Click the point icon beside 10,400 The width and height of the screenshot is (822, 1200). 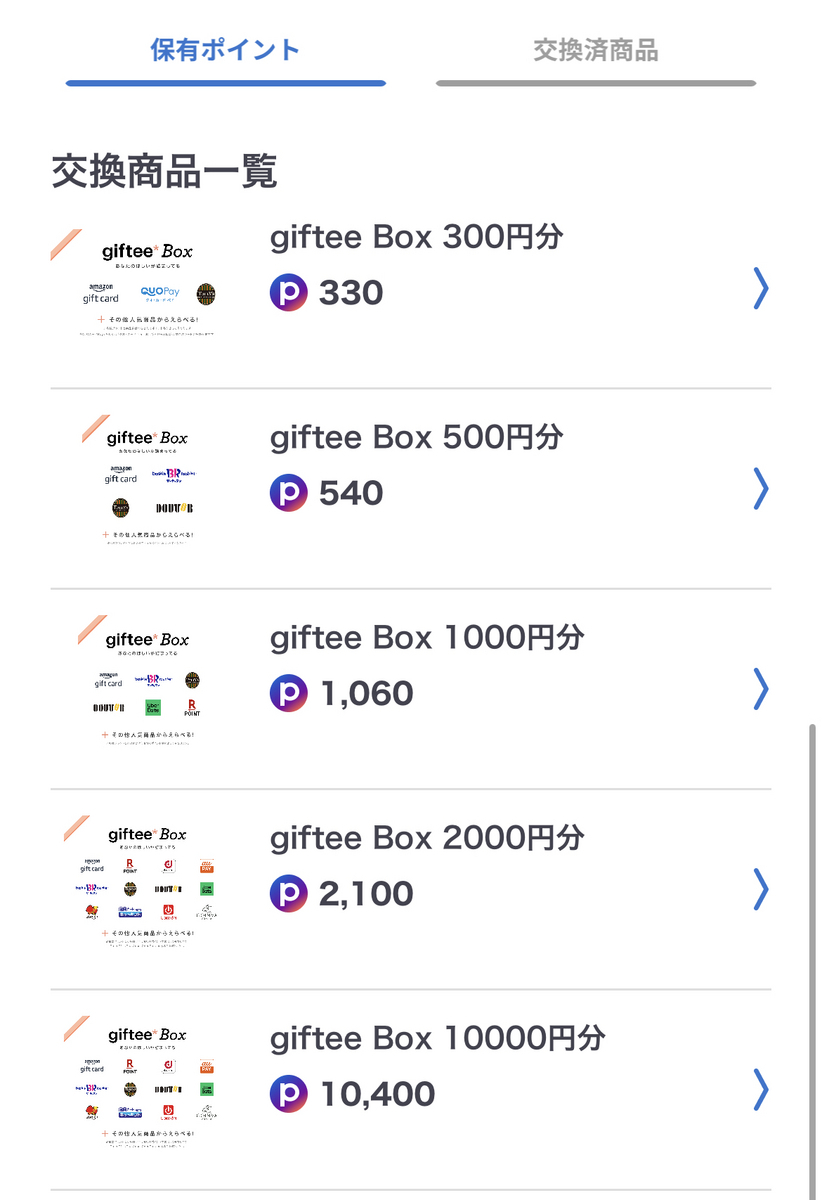tap(290, 1094)
